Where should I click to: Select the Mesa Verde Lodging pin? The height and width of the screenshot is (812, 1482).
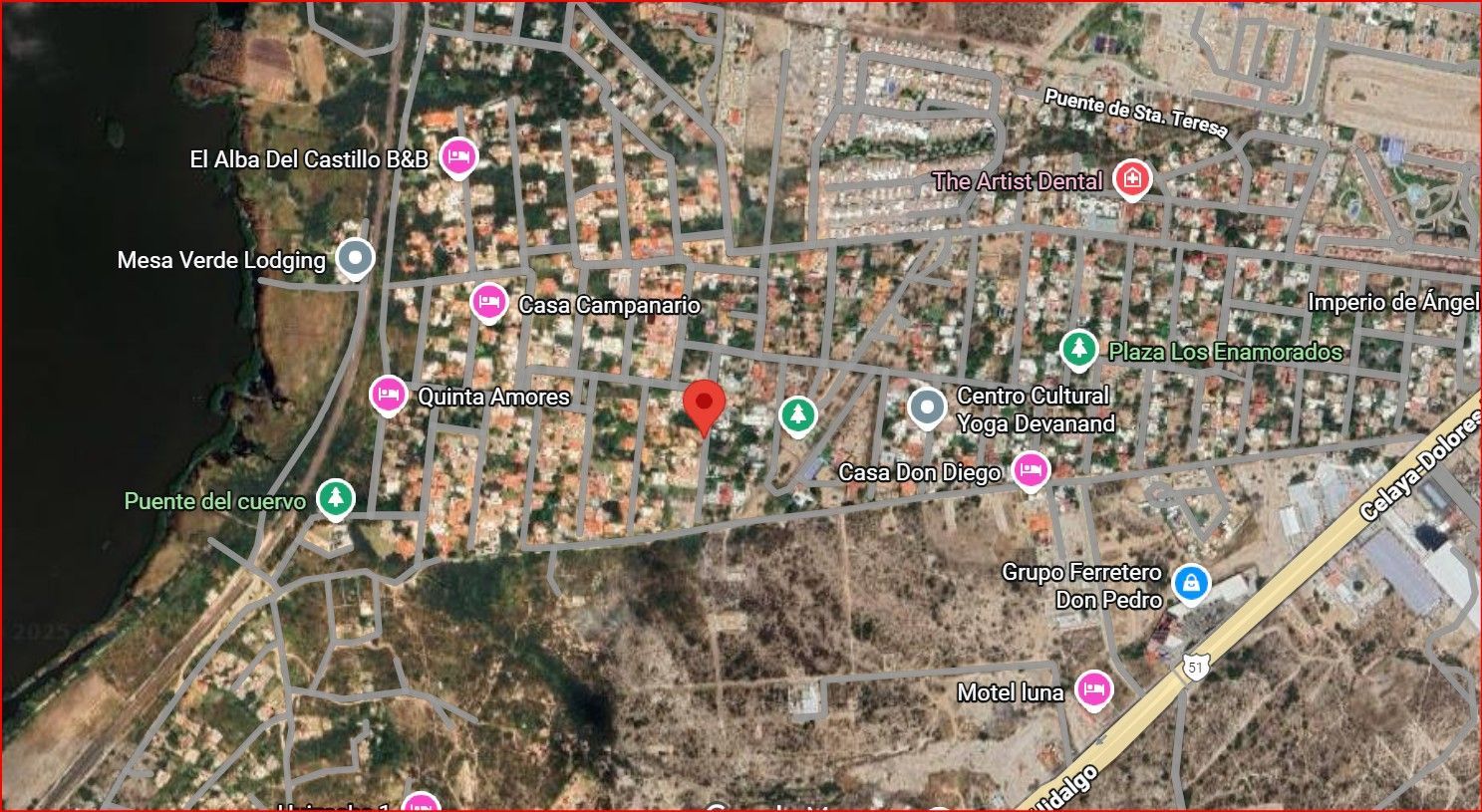tap(355, 258)
